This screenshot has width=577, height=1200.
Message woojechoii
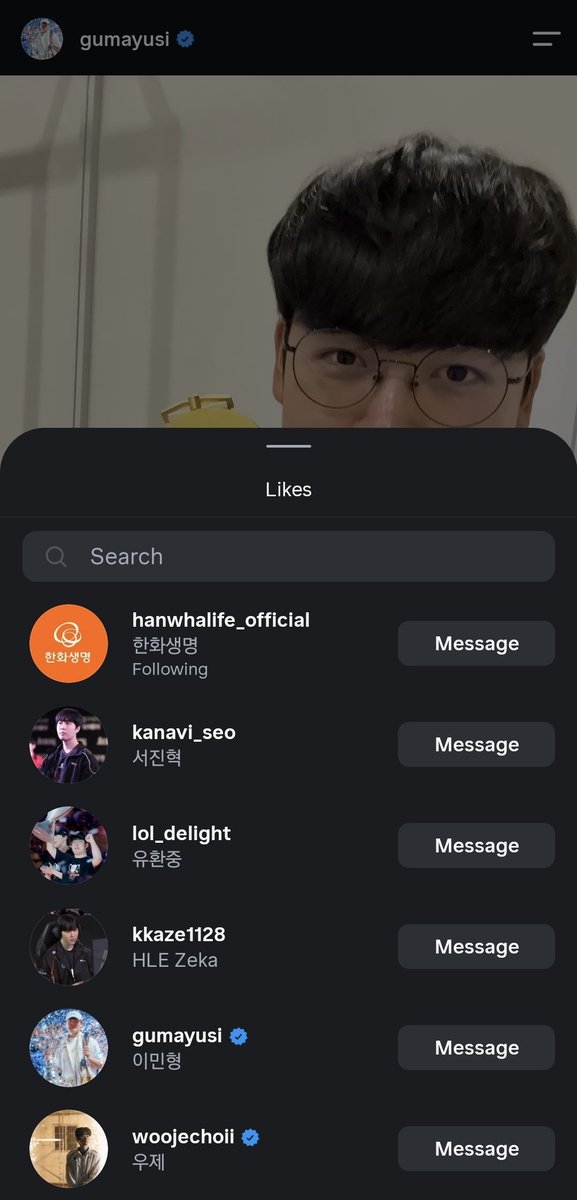(476, 1148)
